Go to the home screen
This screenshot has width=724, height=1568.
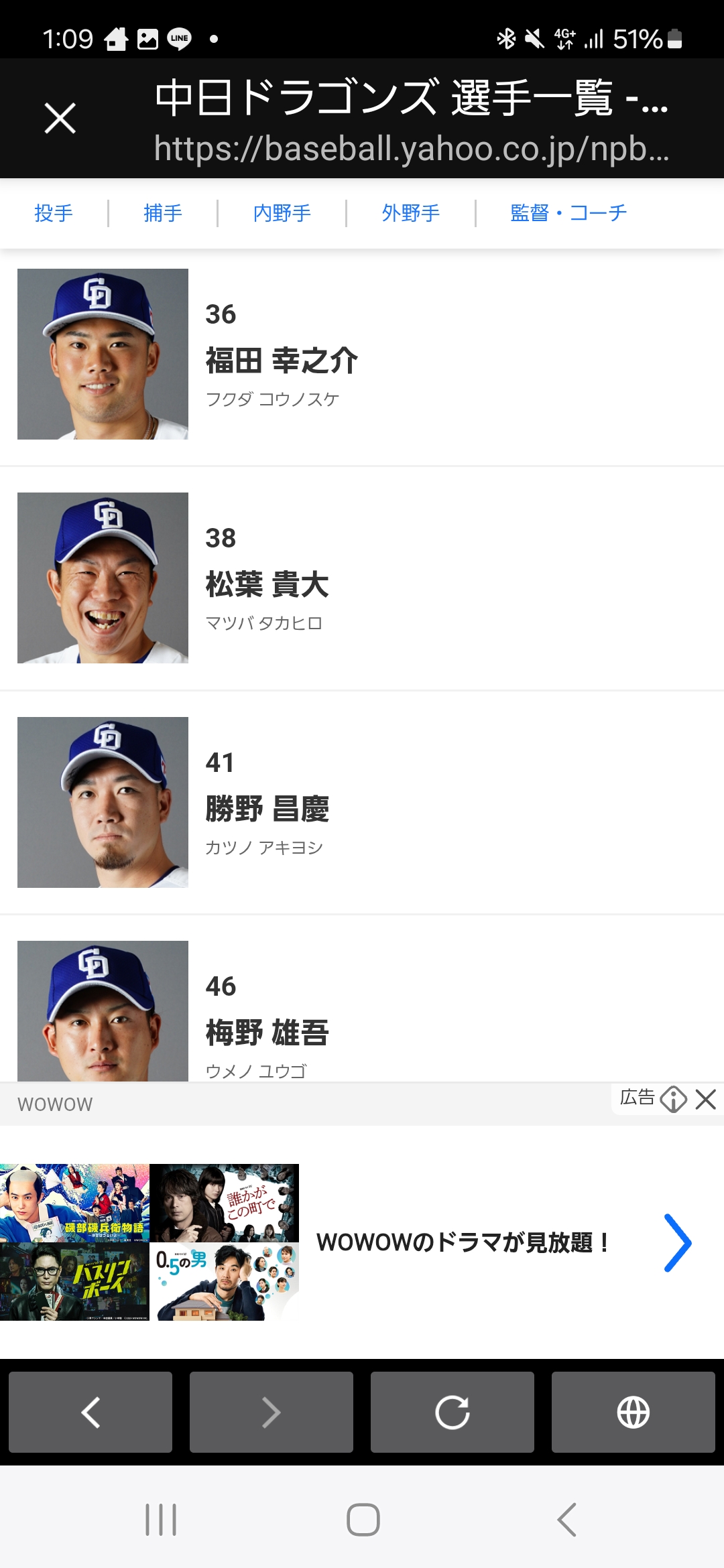[363, 1519]
